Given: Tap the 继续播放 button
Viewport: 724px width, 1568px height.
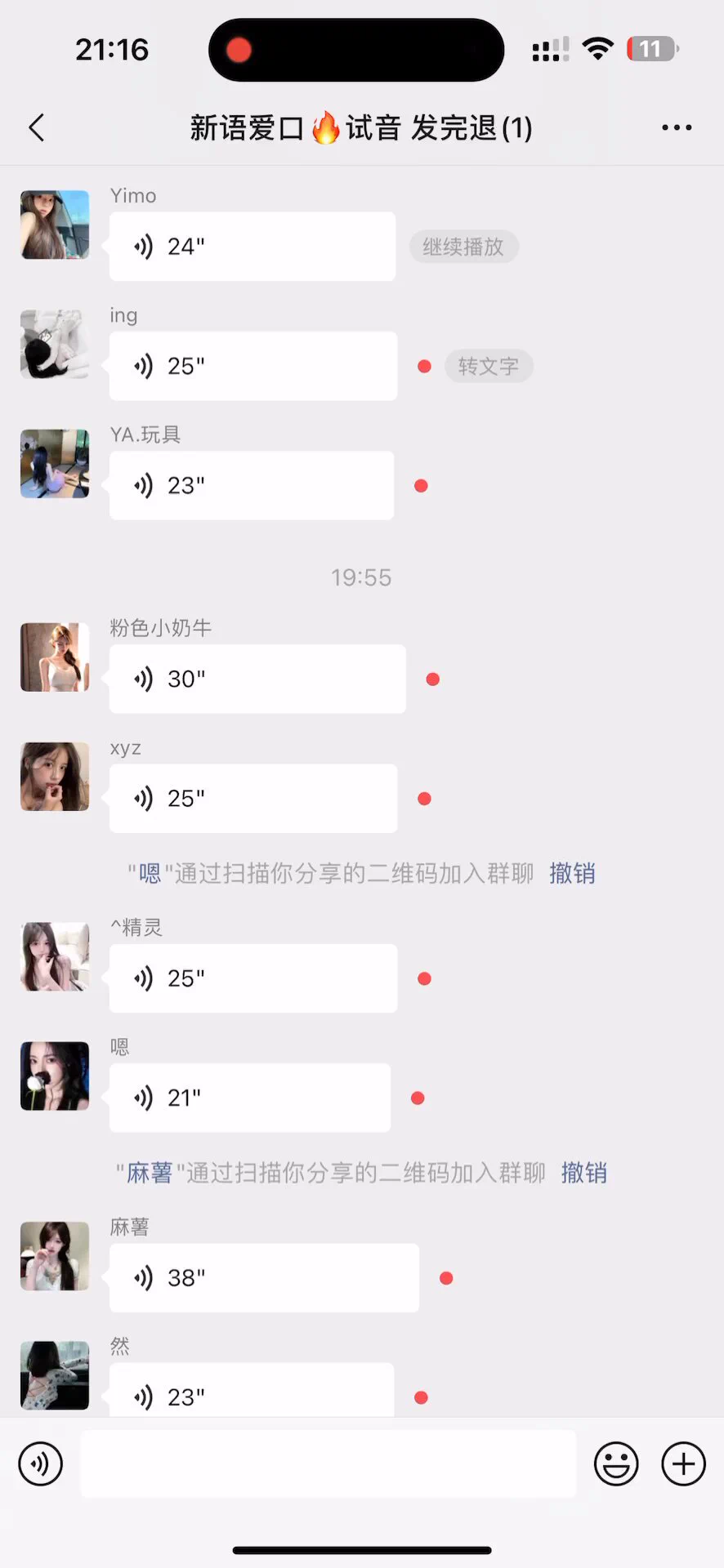Looking at the screenshot, I should tap(463, 247).
